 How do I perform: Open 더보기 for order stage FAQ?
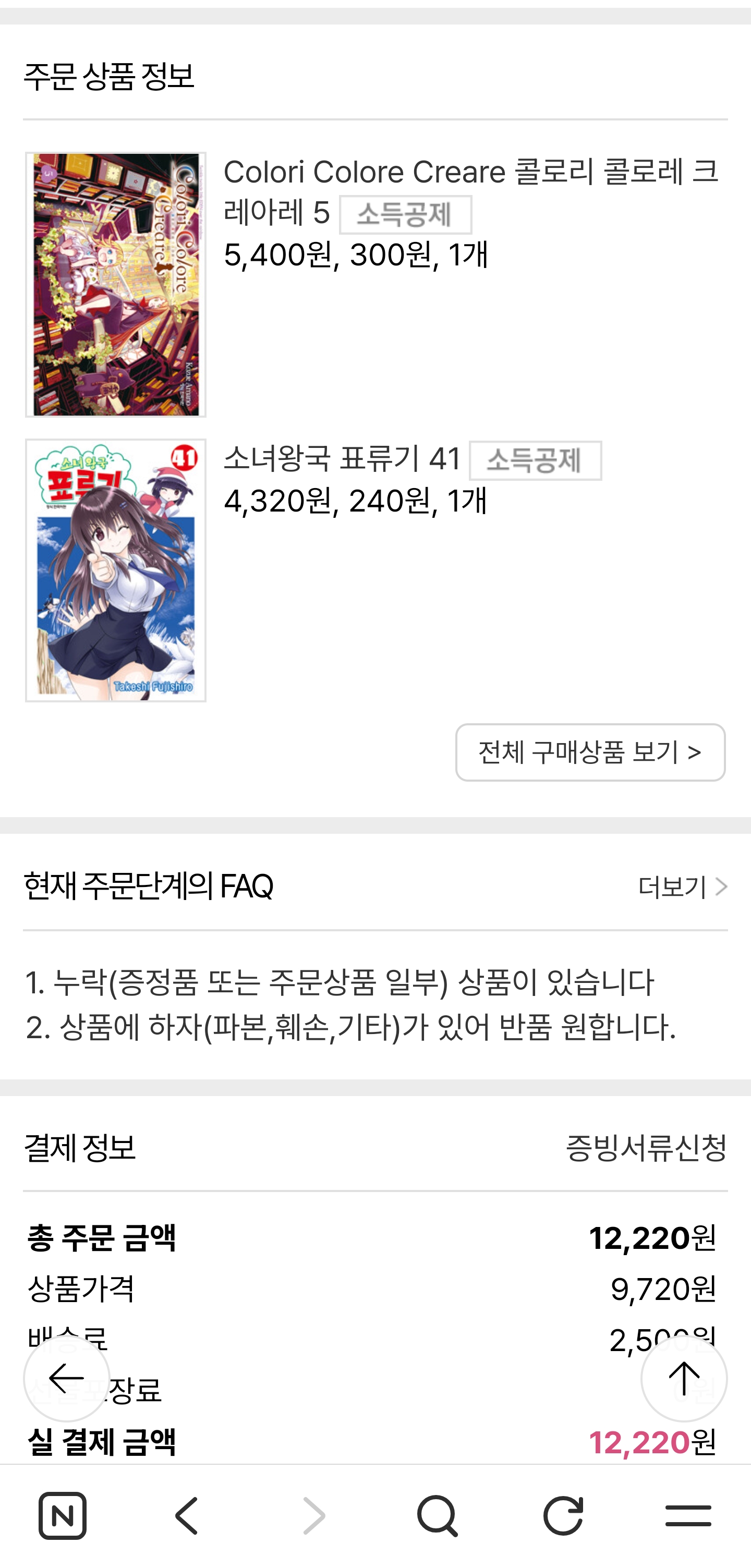(x=682, y=886)
